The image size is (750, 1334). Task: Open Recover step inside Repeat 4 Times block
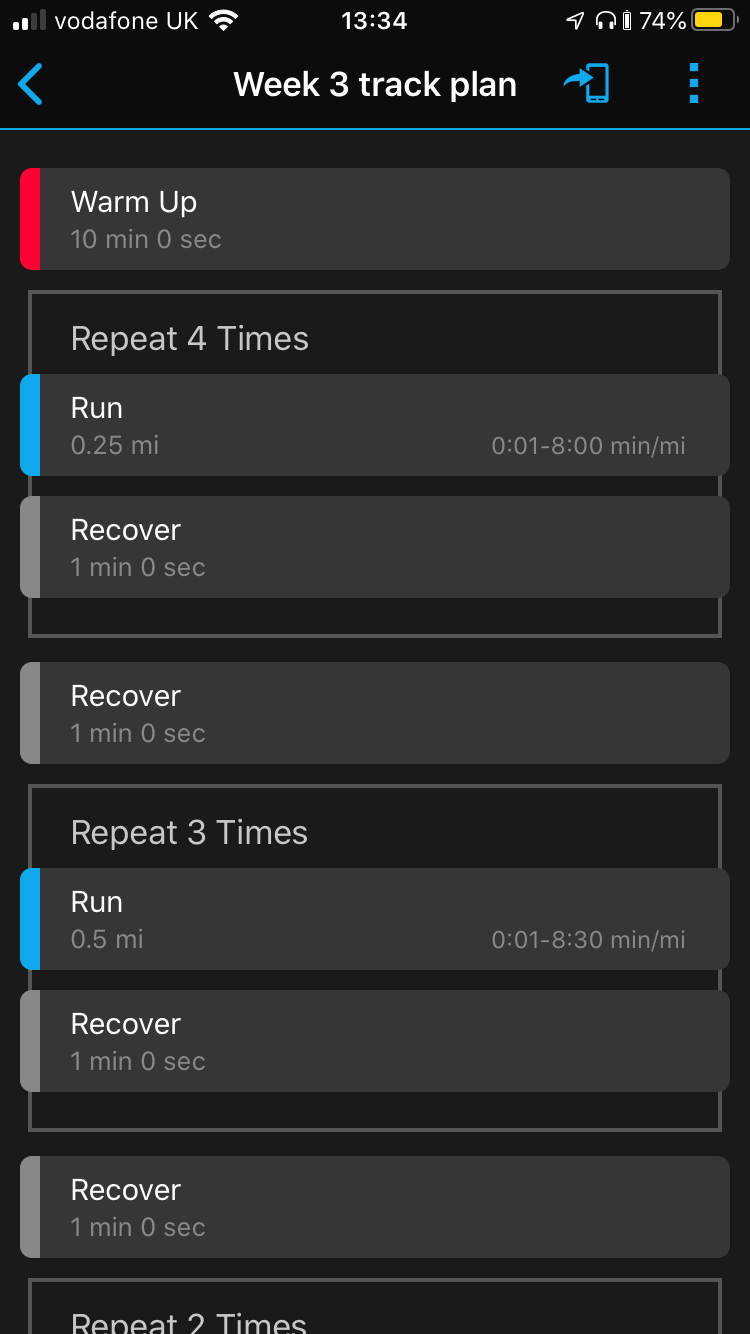tap(375, 547)
